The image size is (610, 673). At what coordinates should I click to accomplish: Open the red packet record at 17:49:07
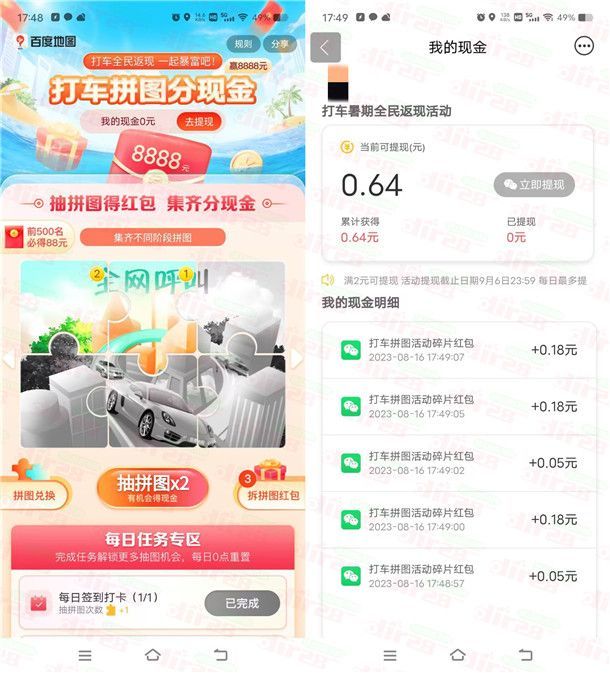(x=457, y=349)
